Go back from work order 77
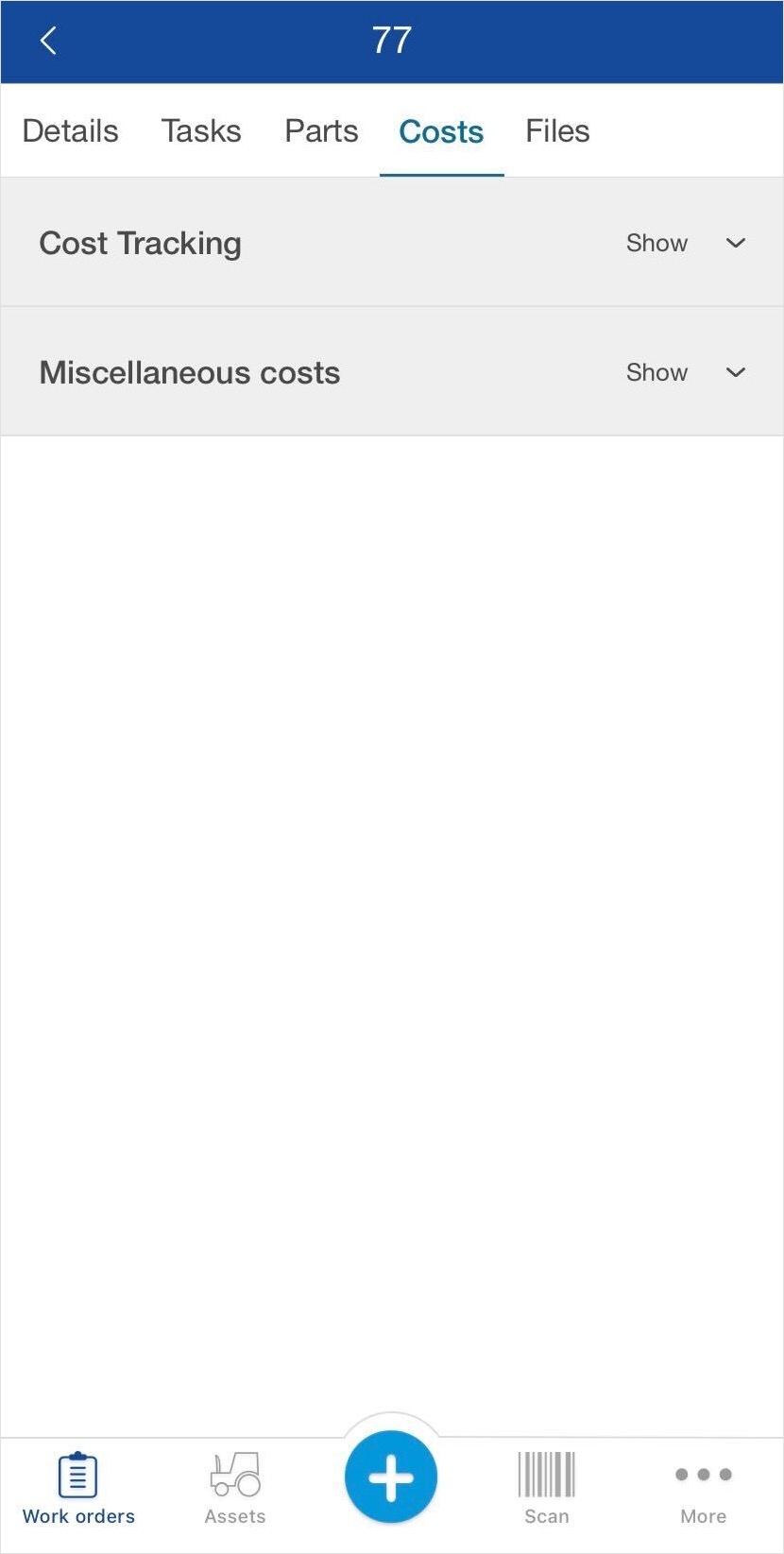 pyautogui.click(x=49, y=41)
